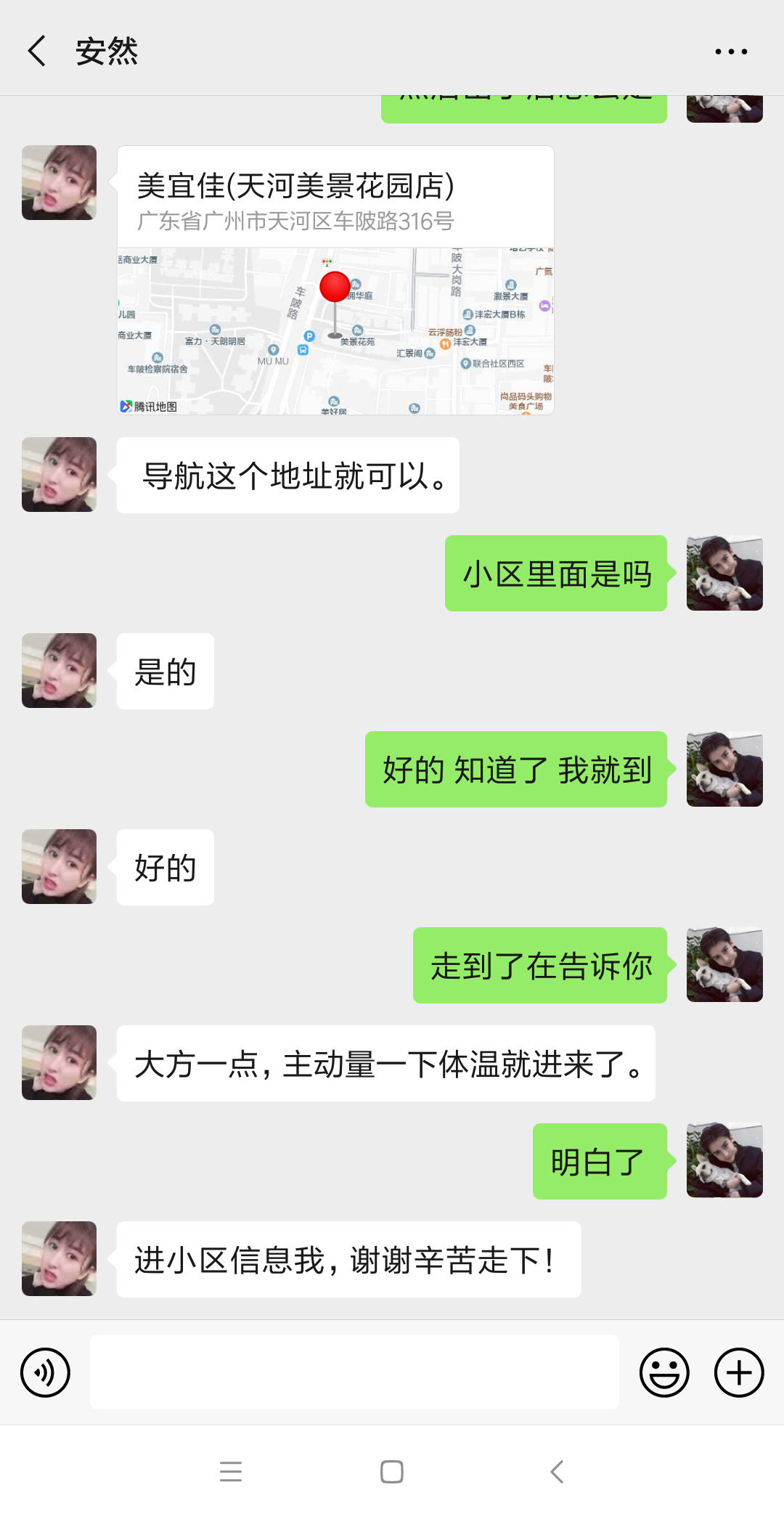Open the attachment plus menu

(739, 1372)
